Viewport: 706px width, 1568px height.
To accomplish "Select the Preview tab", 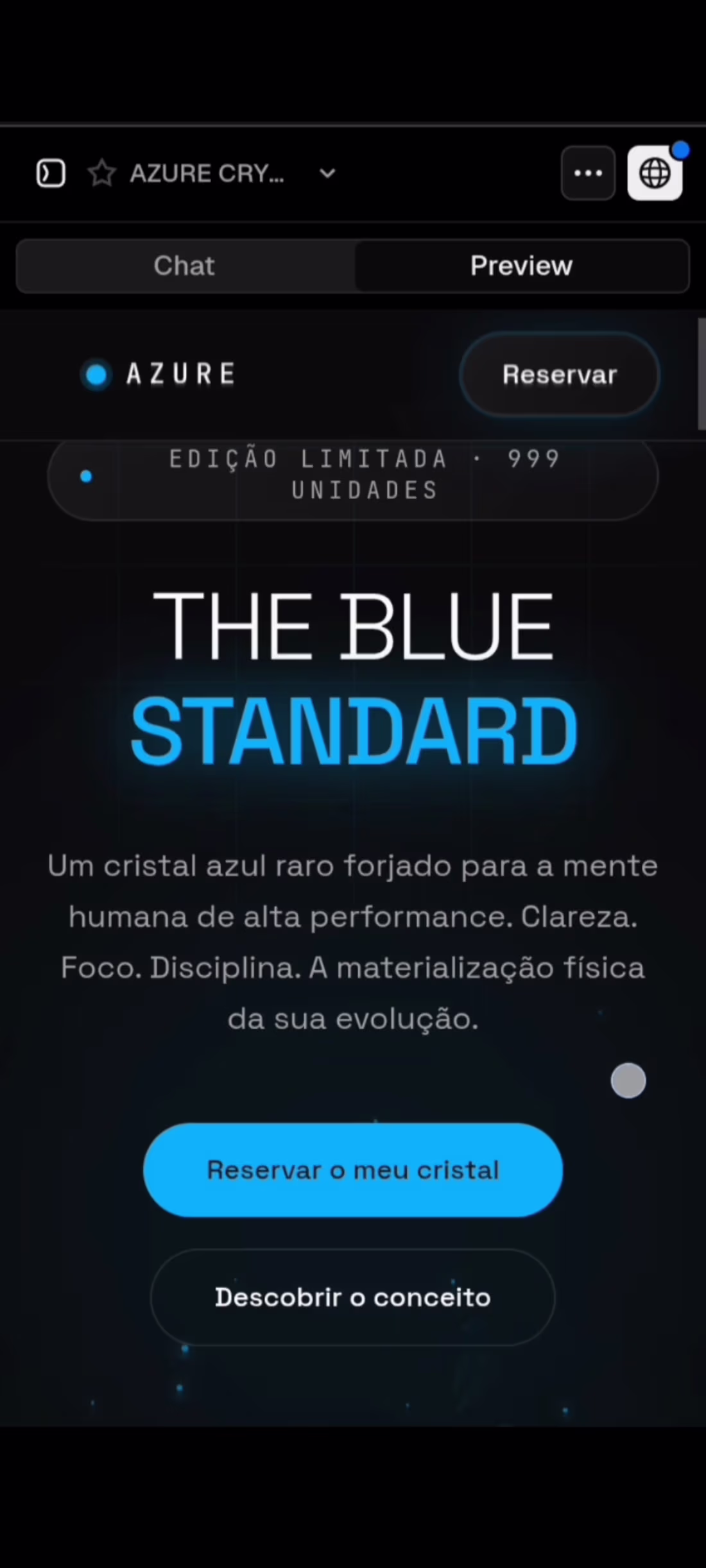I will click(x=521, y=266).
